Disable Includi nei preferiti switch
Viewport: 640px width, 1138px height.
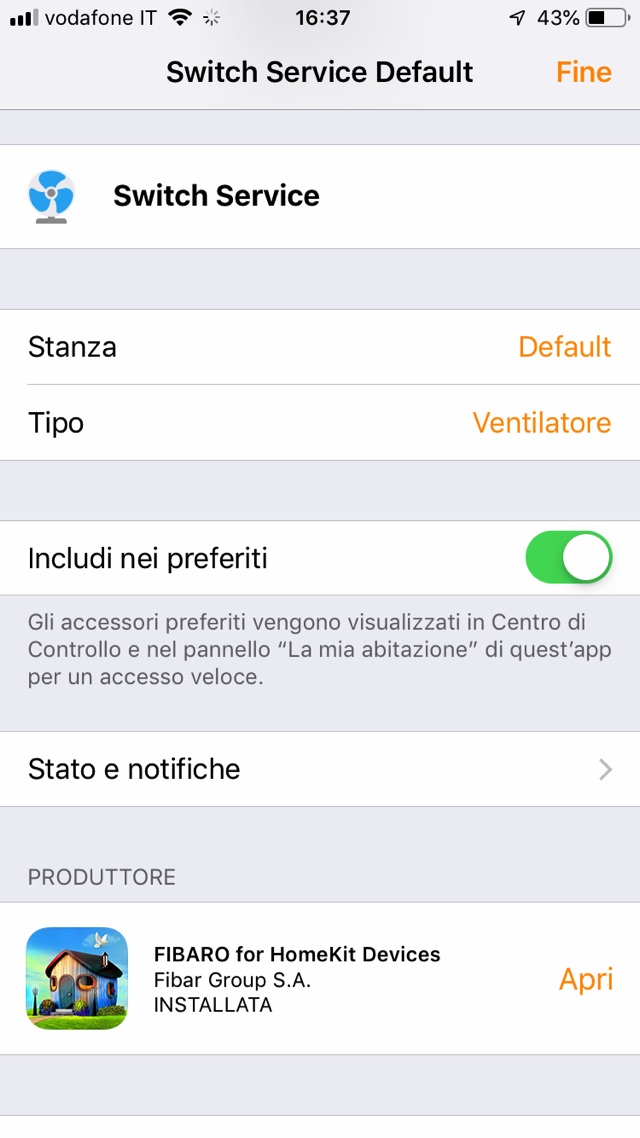tap(568, 558)
